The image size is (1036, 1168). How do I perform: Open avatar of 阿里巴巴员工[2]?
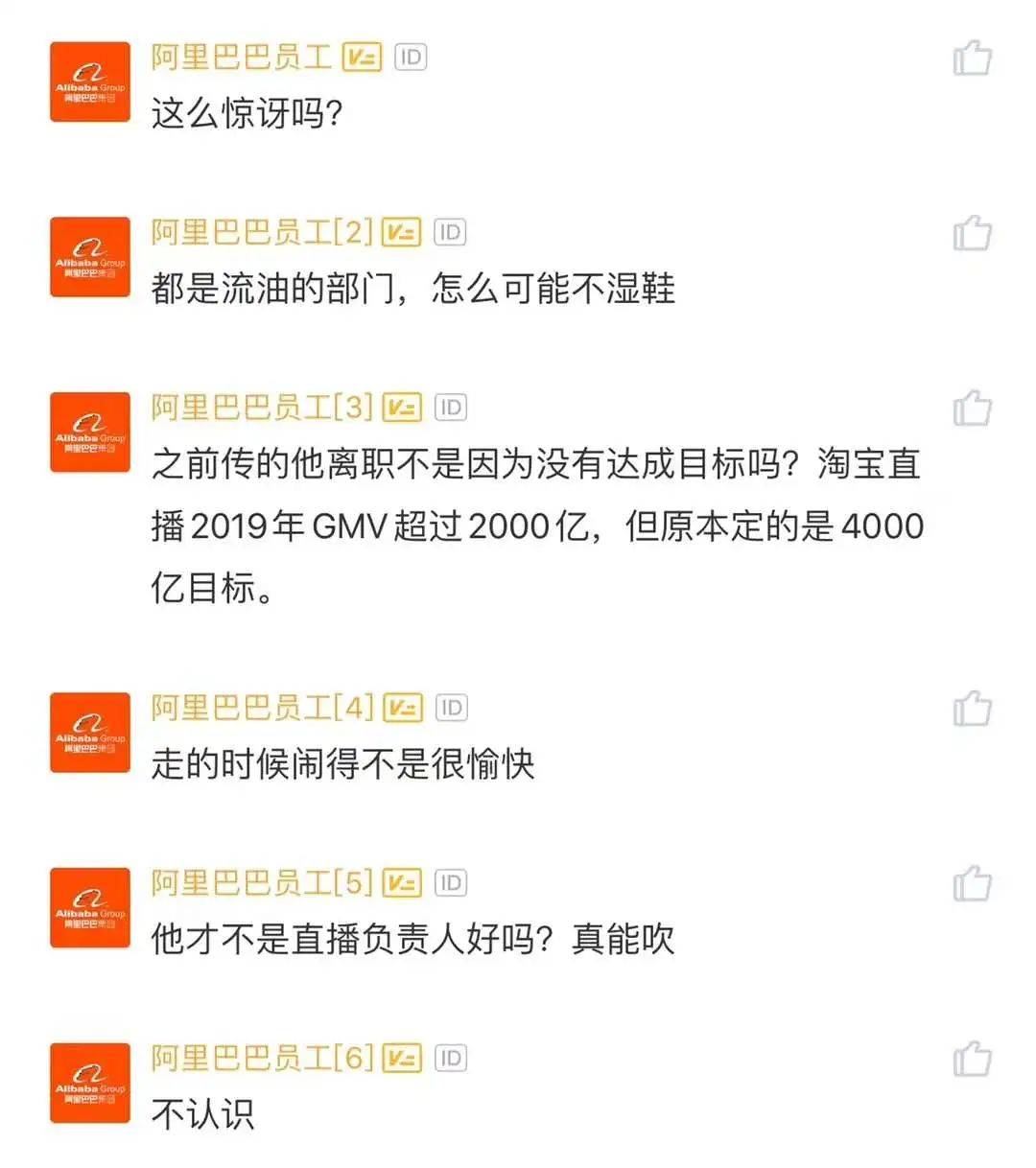click(x=90, y=257)
